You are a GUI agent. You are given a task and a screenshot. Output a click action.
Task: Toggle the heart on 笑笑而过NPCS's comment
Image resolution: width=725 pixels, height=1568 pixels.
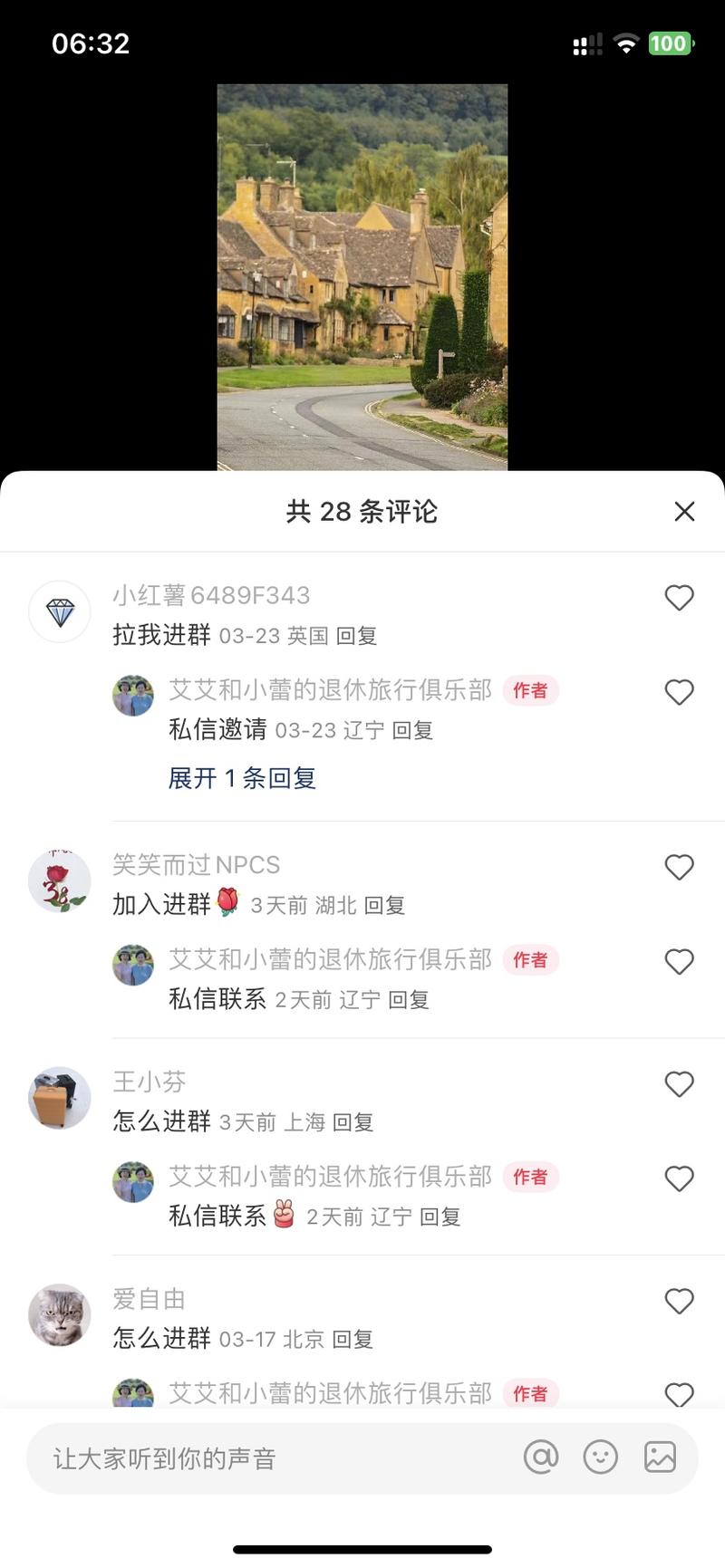pos(680,867)
